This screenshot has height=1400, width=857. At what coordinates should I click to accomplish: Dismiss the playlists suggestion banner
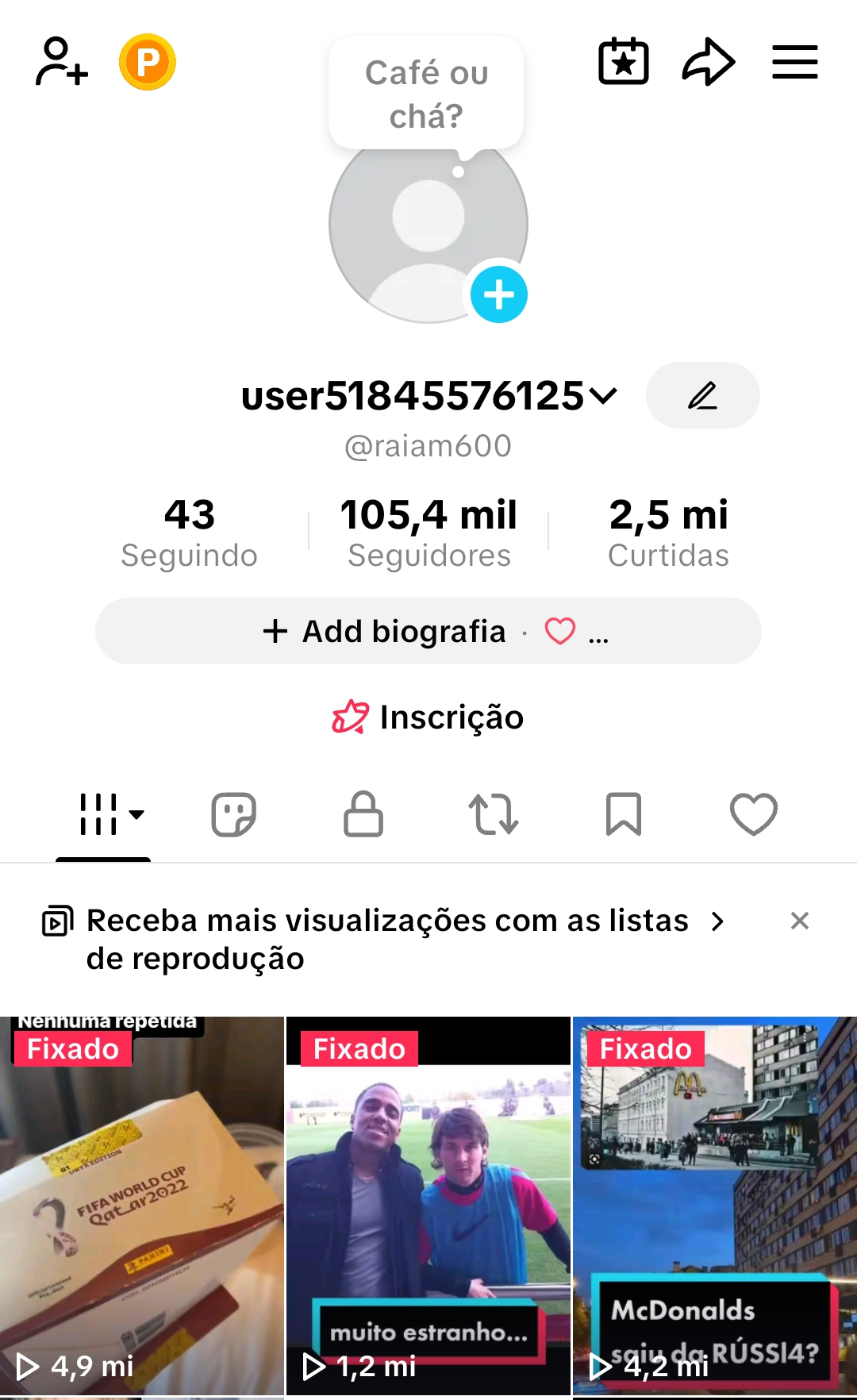[x=800, y=921]
